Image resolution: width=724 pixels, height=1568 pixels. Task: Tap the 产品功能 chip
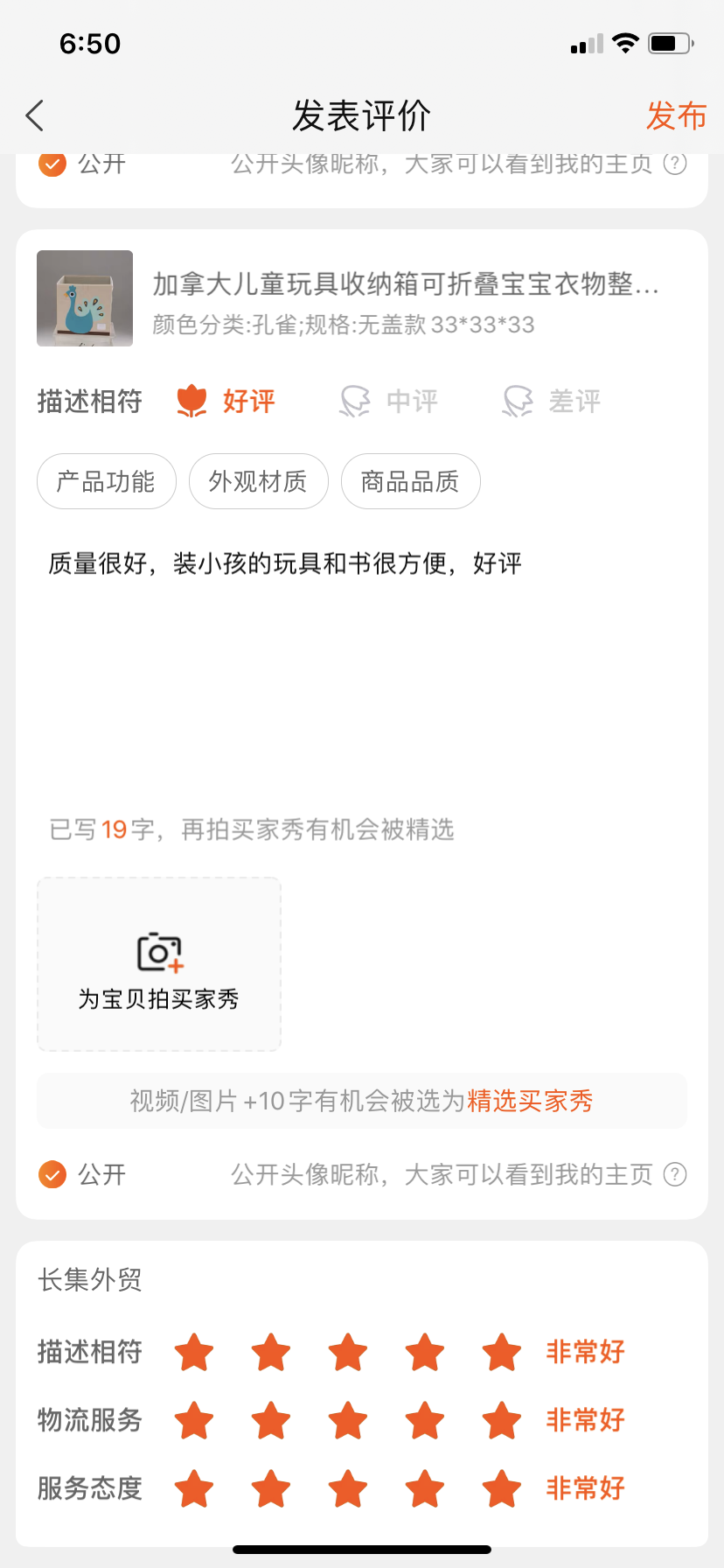106,481
